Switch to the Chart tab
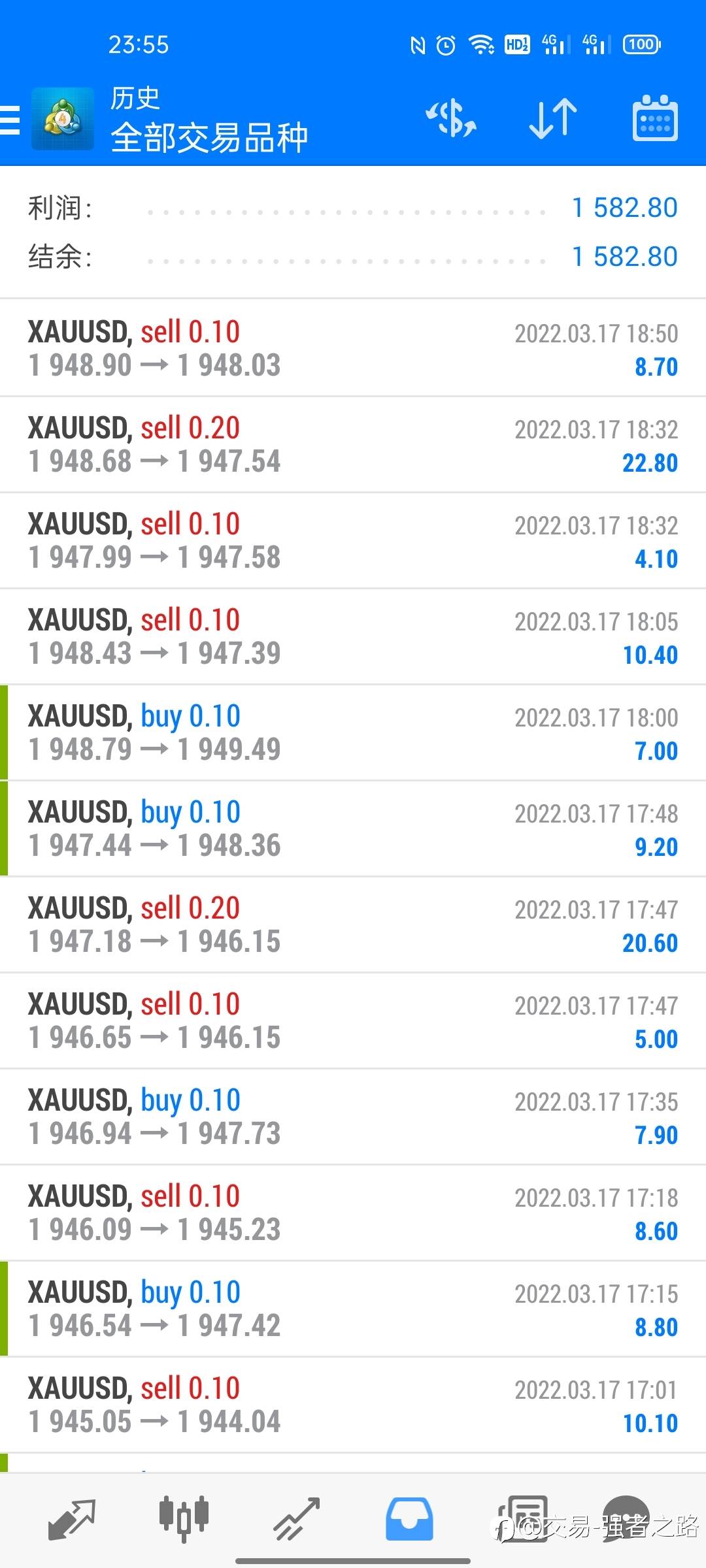 (x=184, y=1519)
